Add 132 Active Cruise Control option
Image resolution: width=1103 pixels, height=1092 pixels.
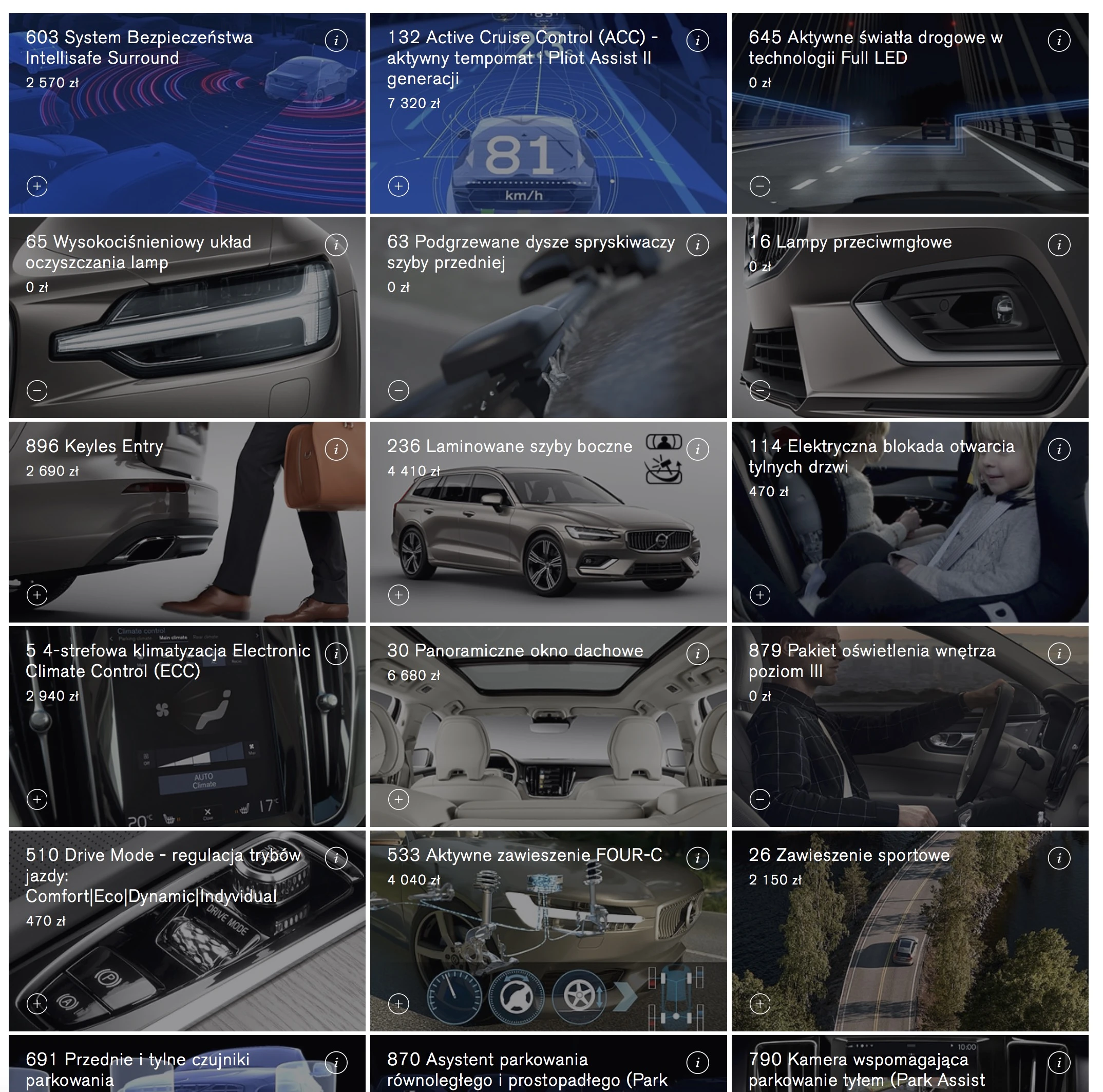pyautogui.click(x=398, y=186)
